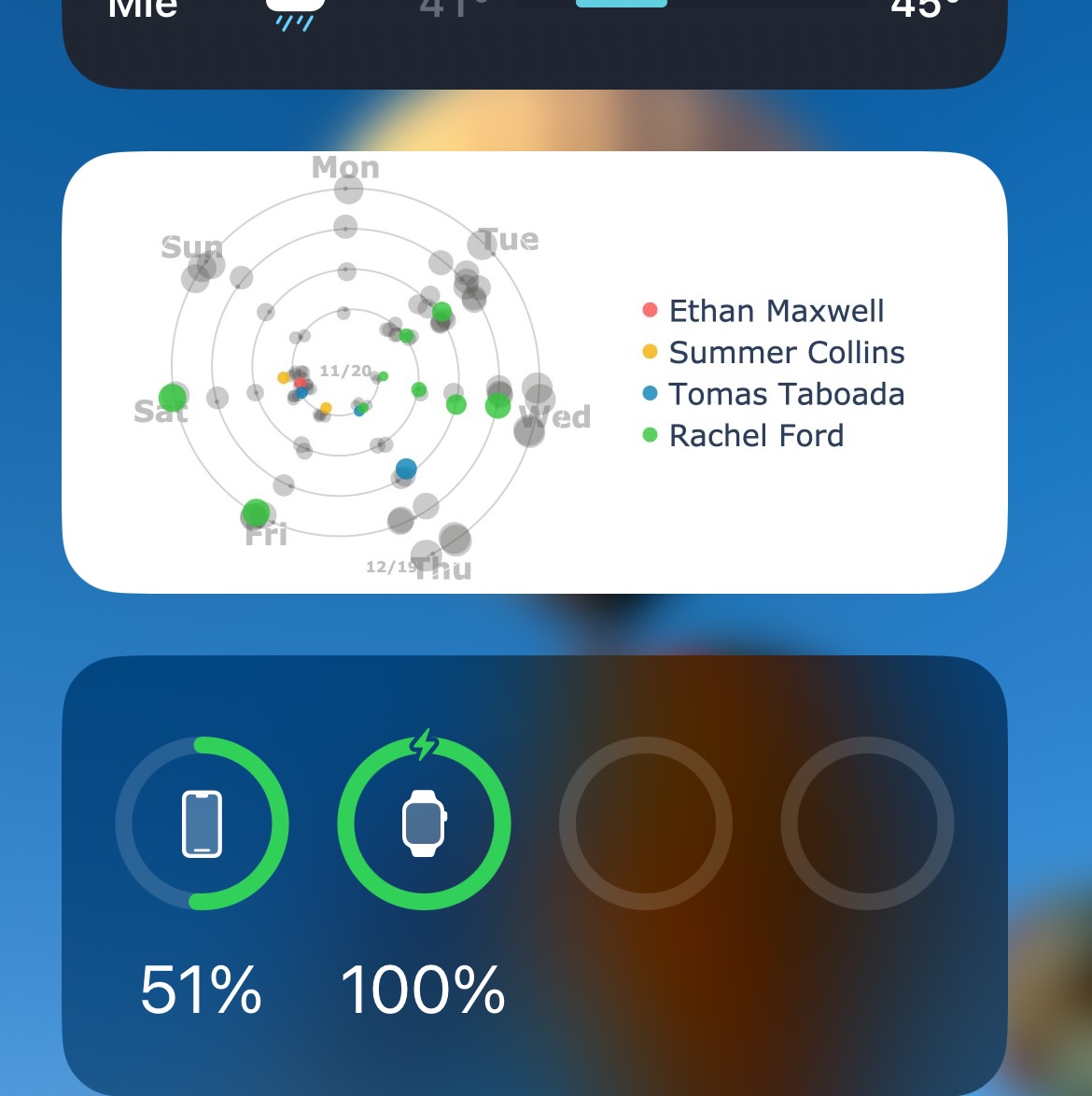Tap the rightmost empty battery ring

pos(867,823)
